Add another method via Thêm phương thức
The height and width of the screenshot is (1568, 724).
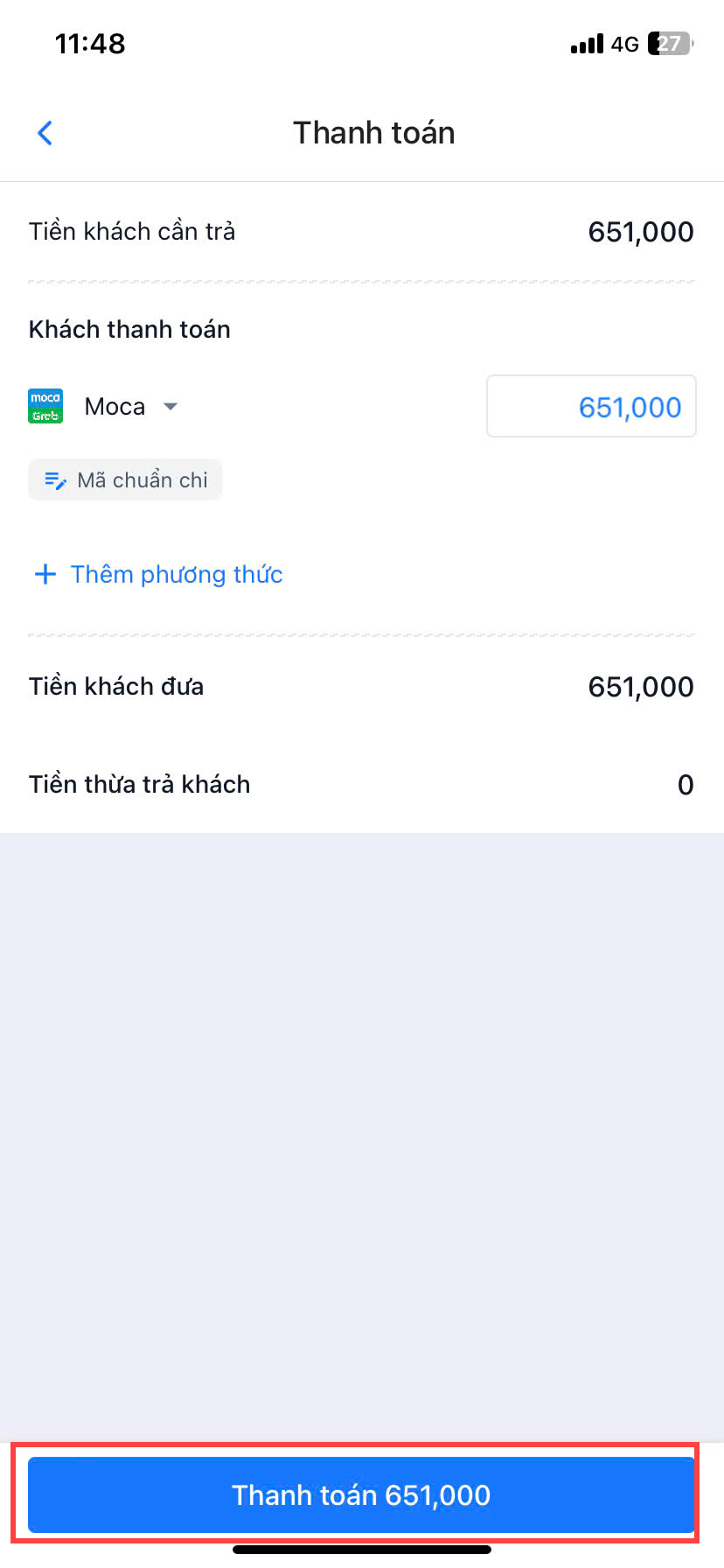point(158,575)
